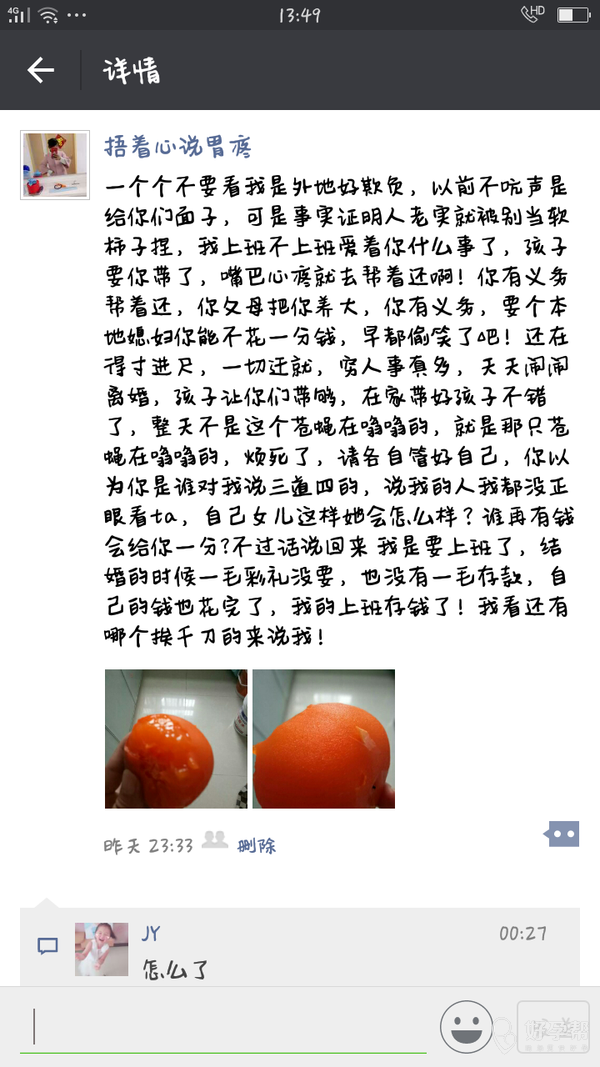The image size is (600, 1067).
Task: Go back from the 详情 page
Action: coord(41,70)
